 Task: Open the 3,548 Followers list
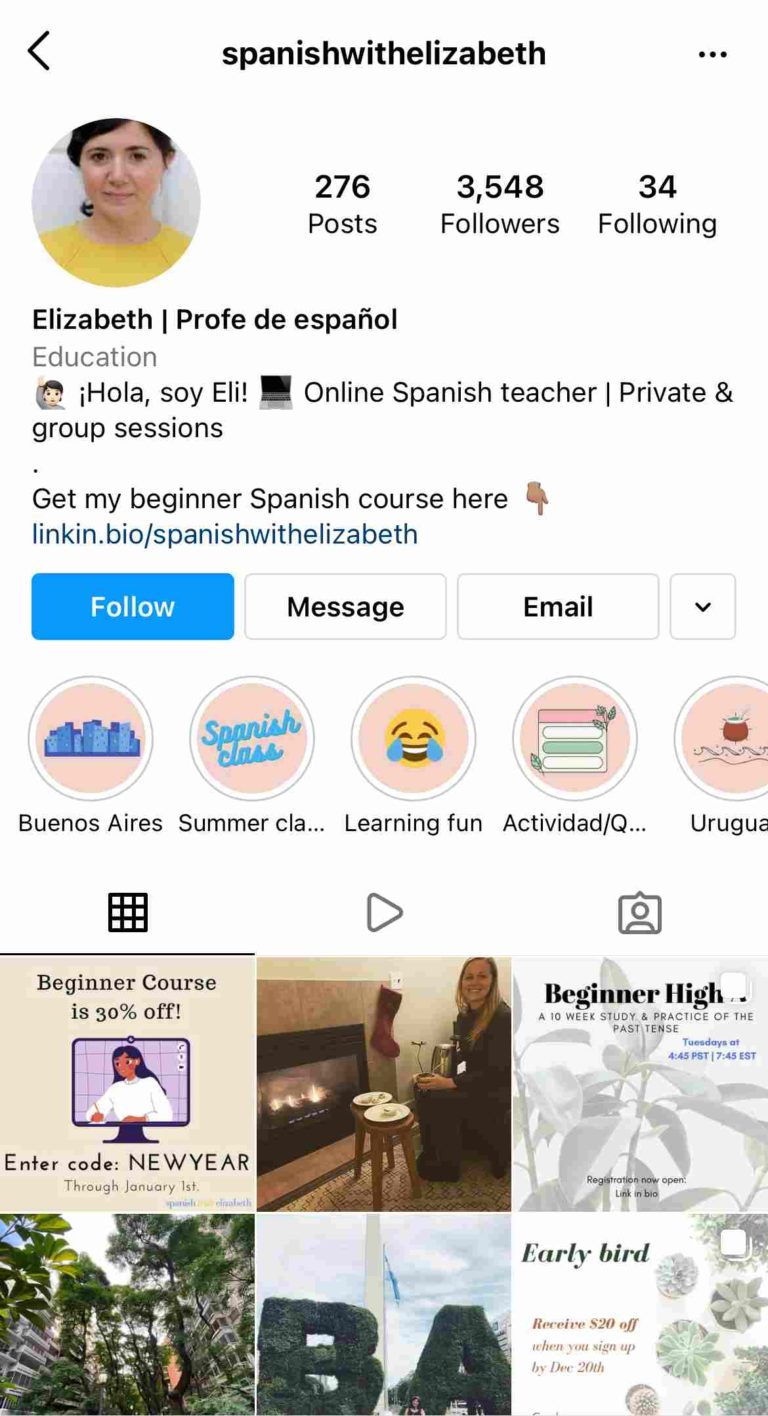point(500,204)
